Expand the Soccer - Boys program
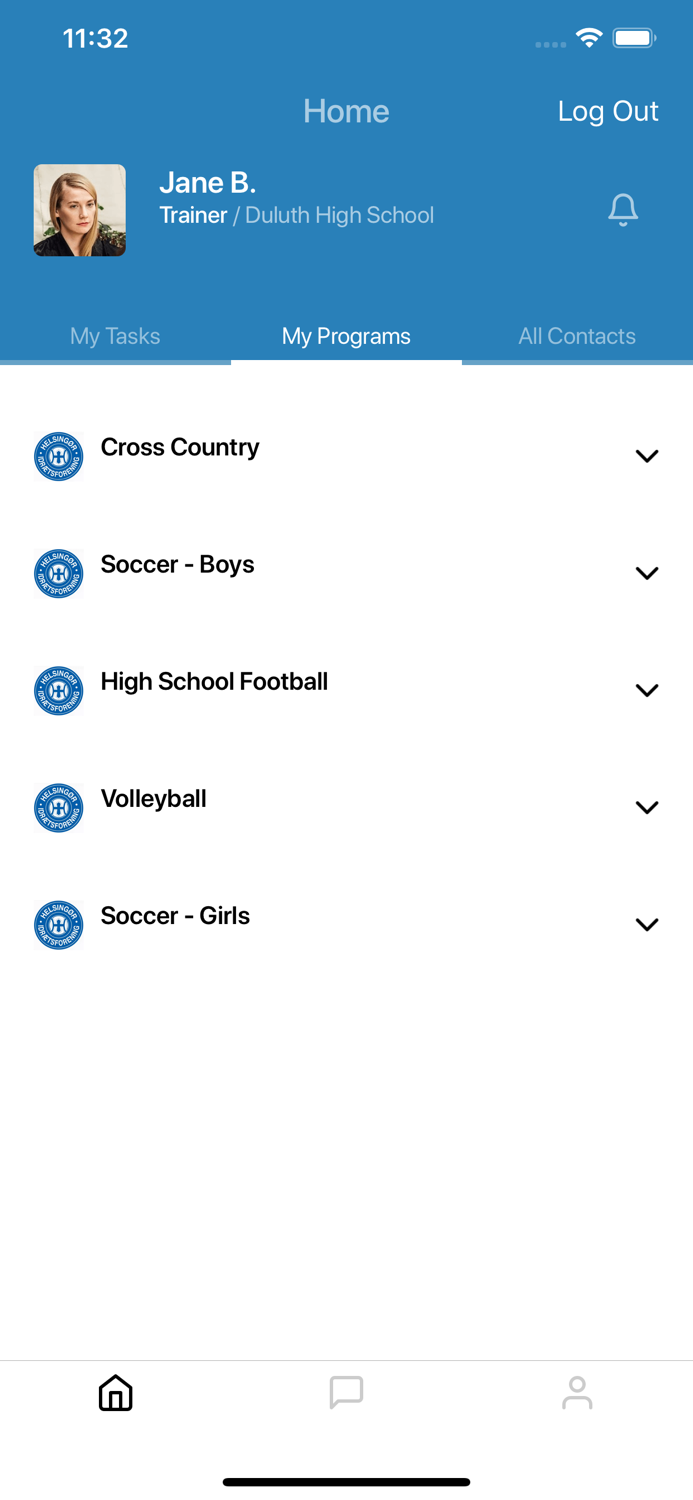Viewport: 693px width, 1500px height. [647, 573]
